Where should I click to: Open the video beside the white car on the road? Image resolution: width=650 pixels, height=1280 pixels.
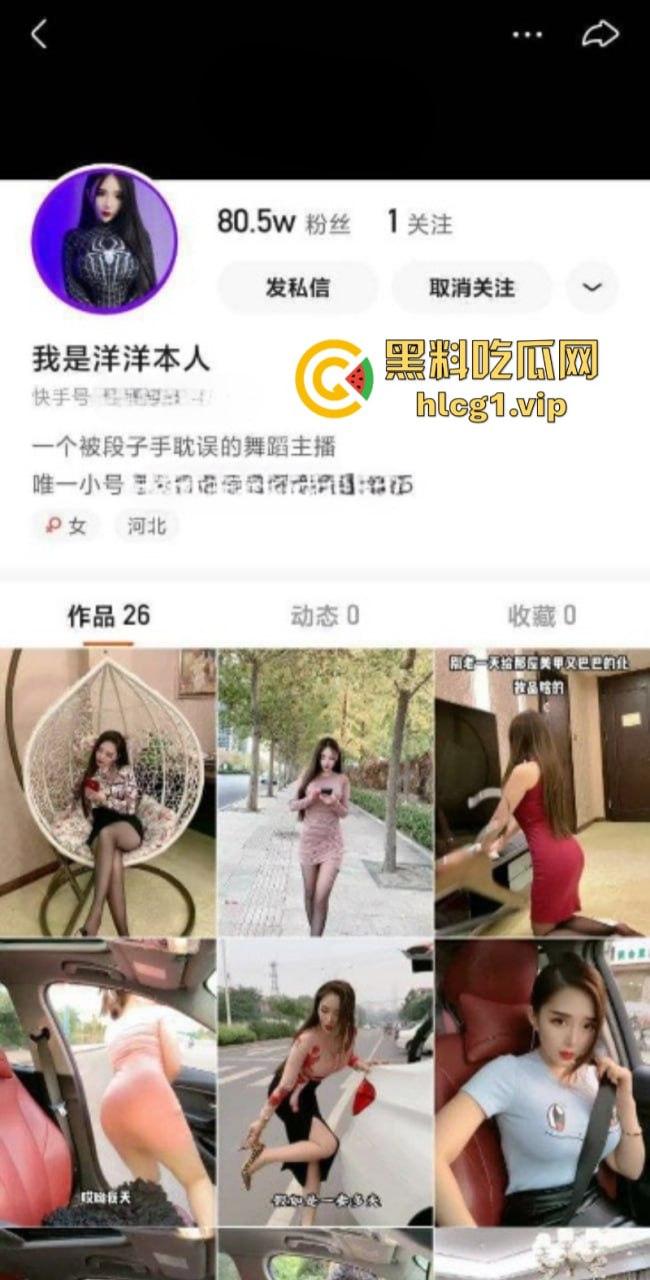[x=325, y=1082]
